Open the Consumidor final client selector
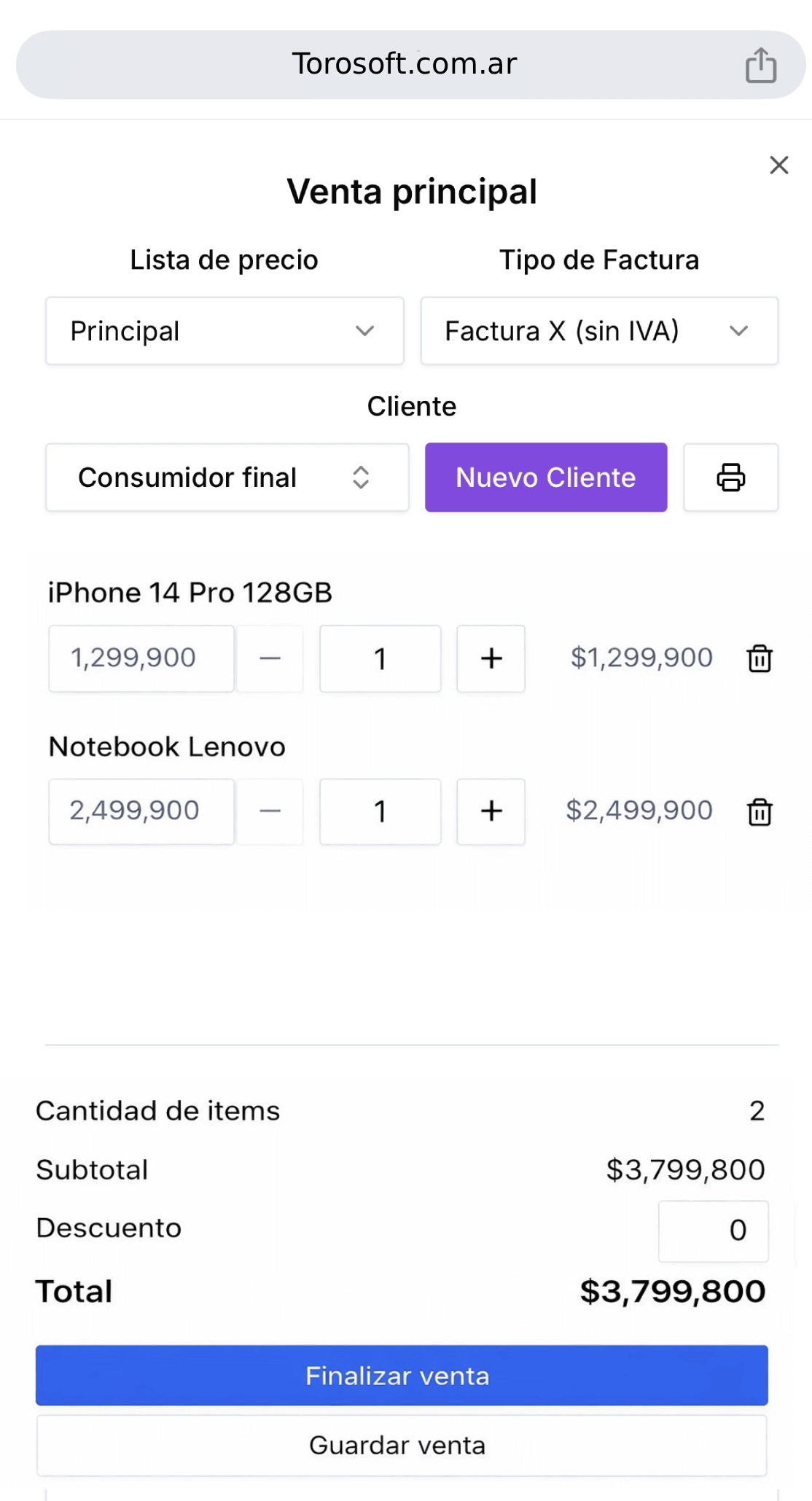Viewport: 812px width, 1501px height. tap(227, 477)
